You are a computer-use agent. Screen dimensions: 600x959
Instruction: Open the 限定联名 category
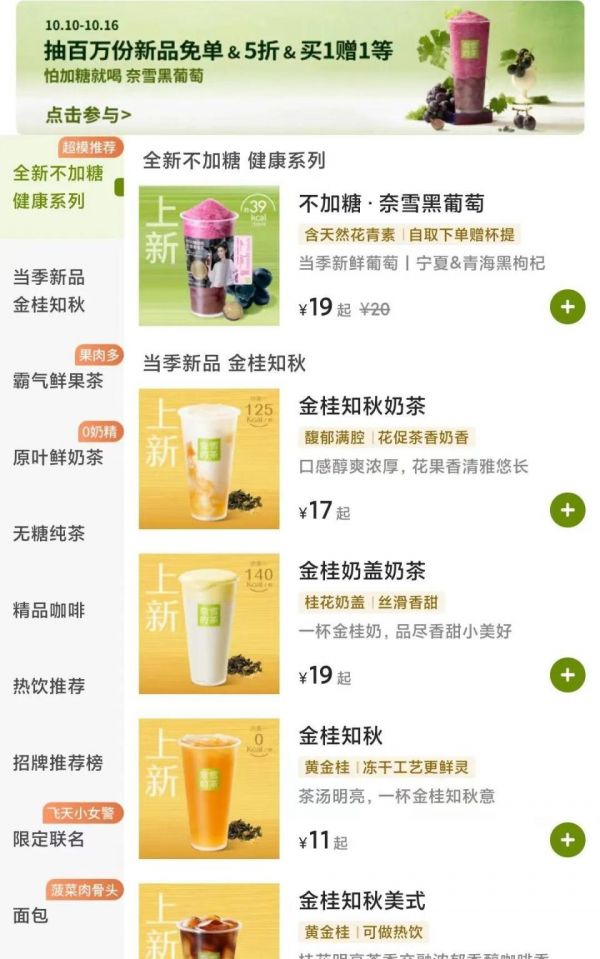tap(49, 839)
